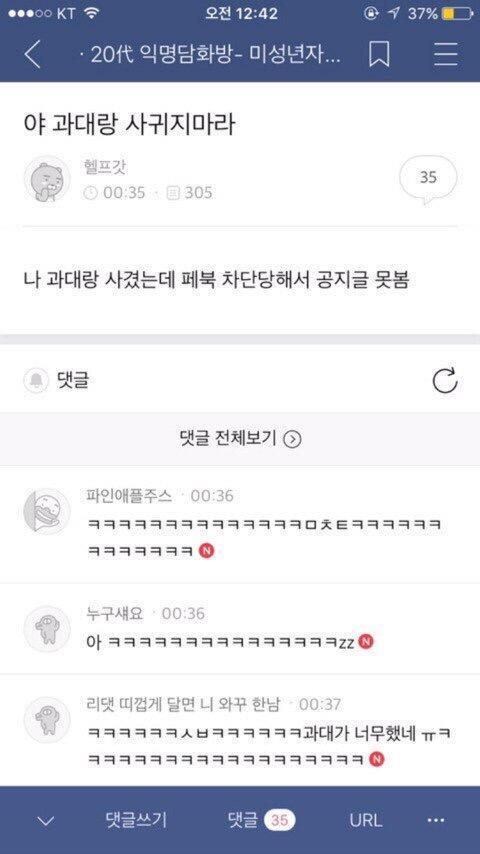Open more options in the bottom bar
480x854 pixels.
436,820
